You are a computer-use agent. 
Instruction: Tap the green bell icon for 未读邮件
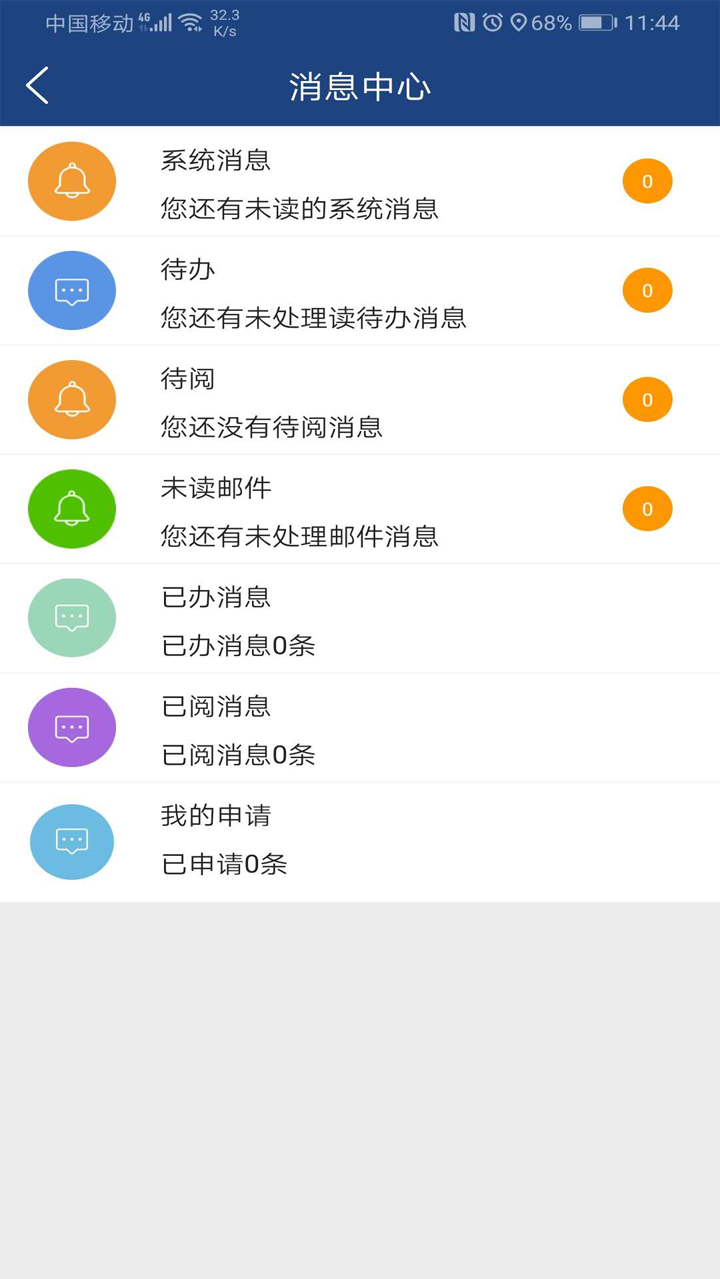click(72, 508)
